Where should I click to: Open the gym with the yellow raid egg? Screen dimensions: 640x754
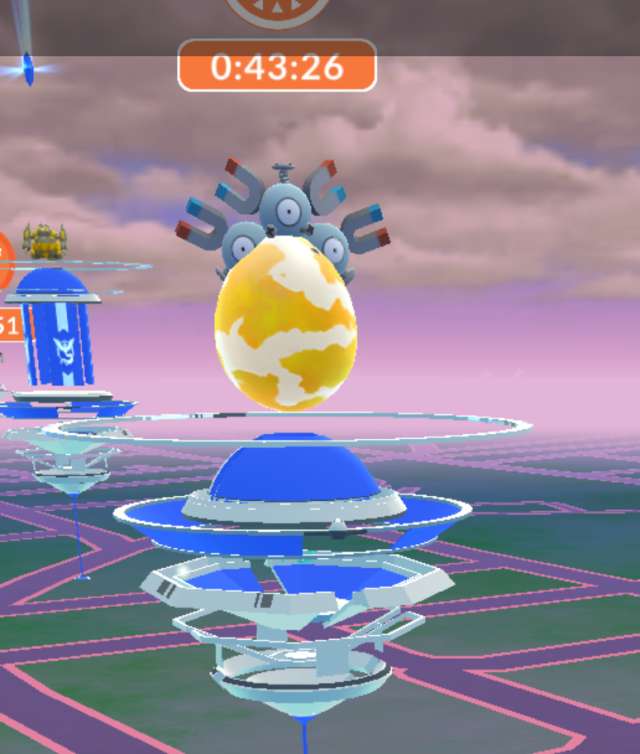pos(286,325)
